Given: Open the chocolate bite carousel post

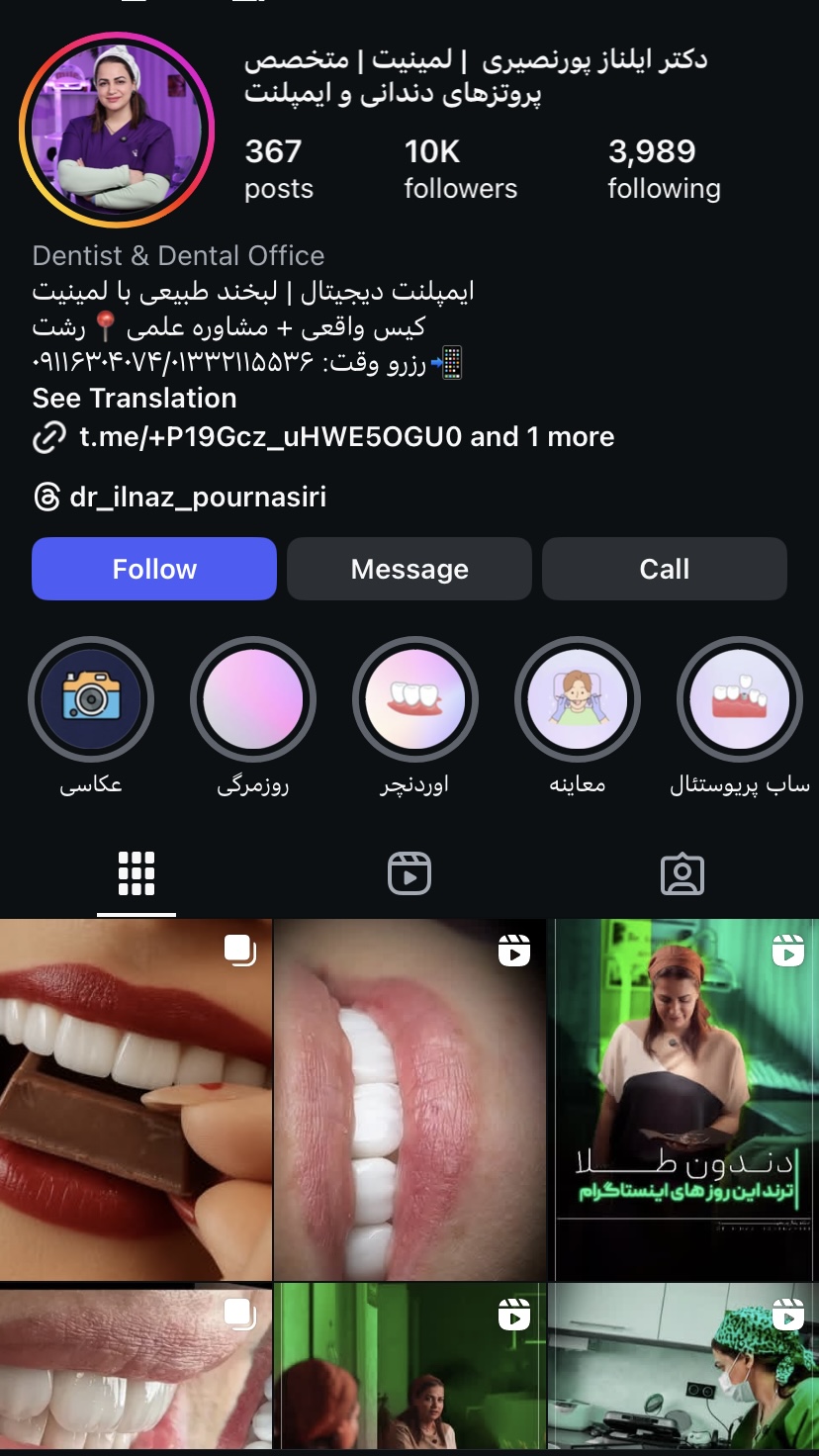Looking at the screenshot, I should pos(136,1098).
